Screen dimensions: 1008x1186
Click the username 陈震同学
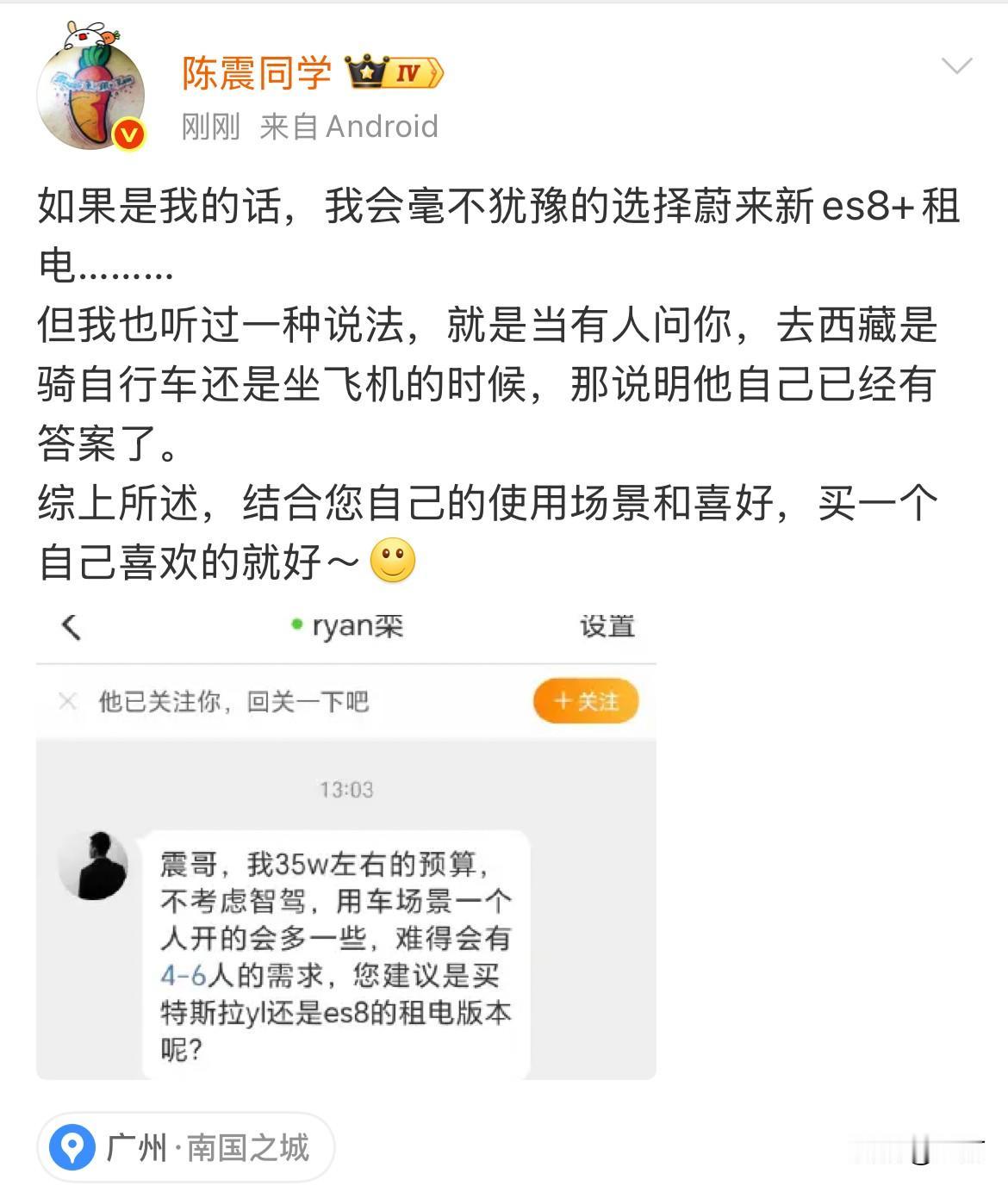coord(255,73)
